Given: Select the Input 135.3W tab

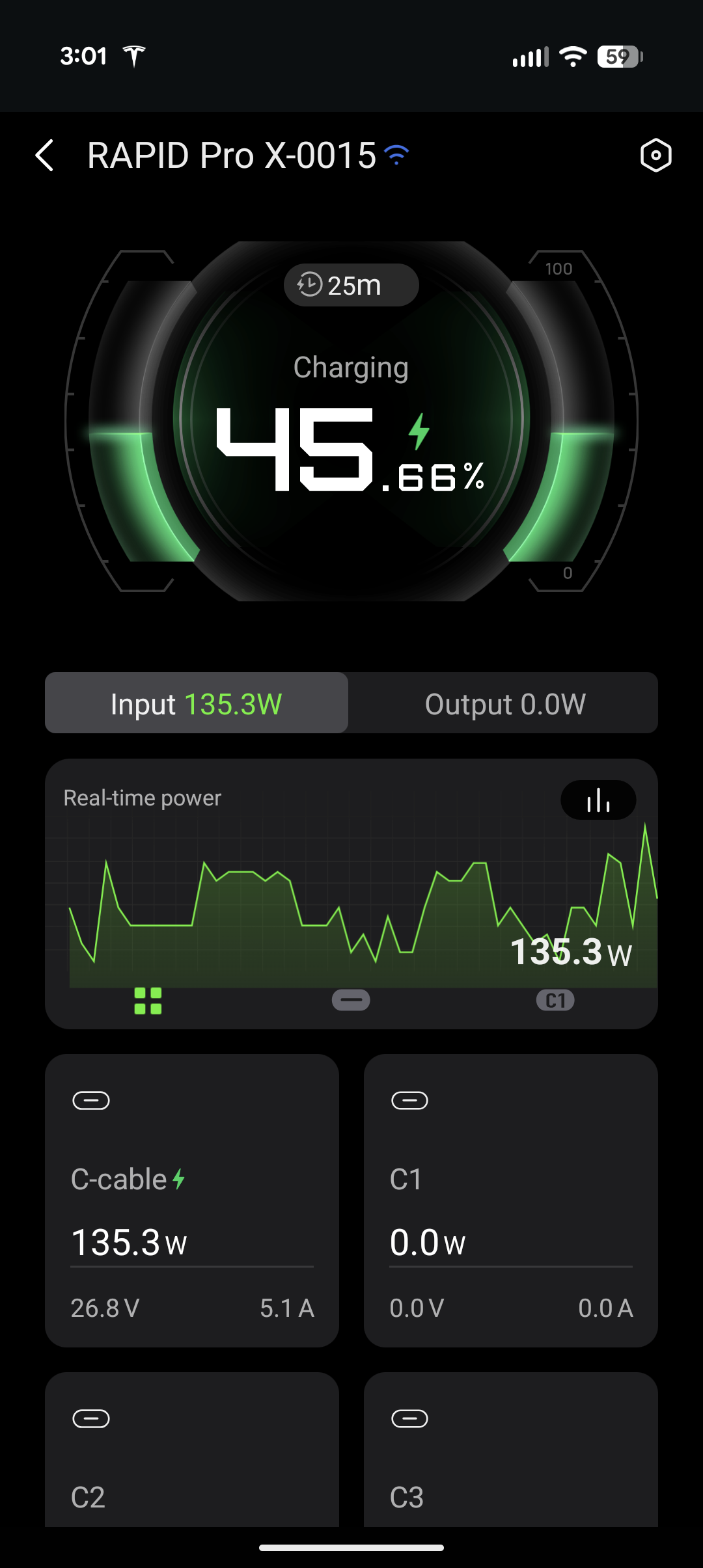Looking at the screenshot, I should pyautogui.click(x=197, y=703).
